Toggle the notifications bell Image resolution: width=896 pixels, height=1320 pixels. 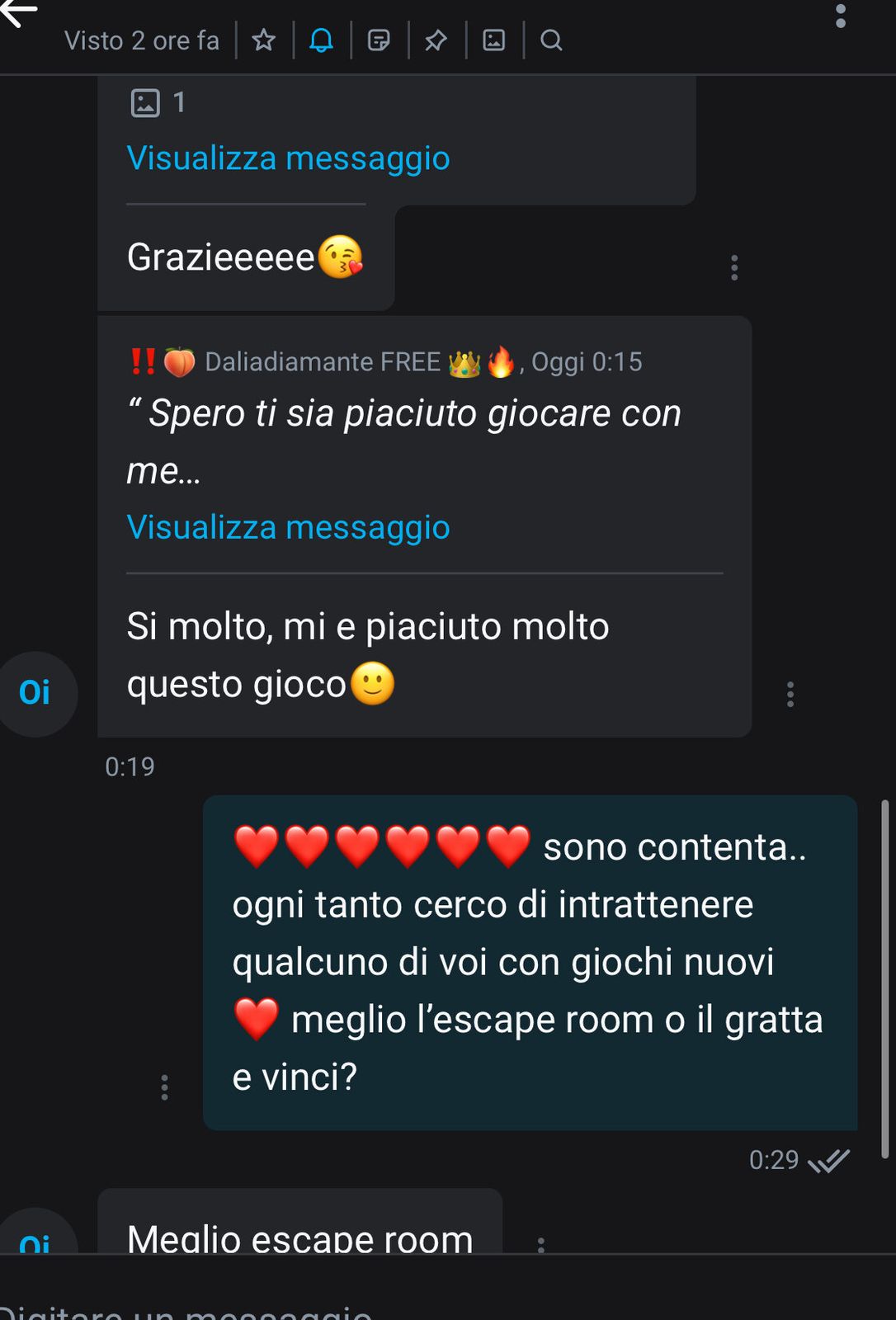pos(321,40)
